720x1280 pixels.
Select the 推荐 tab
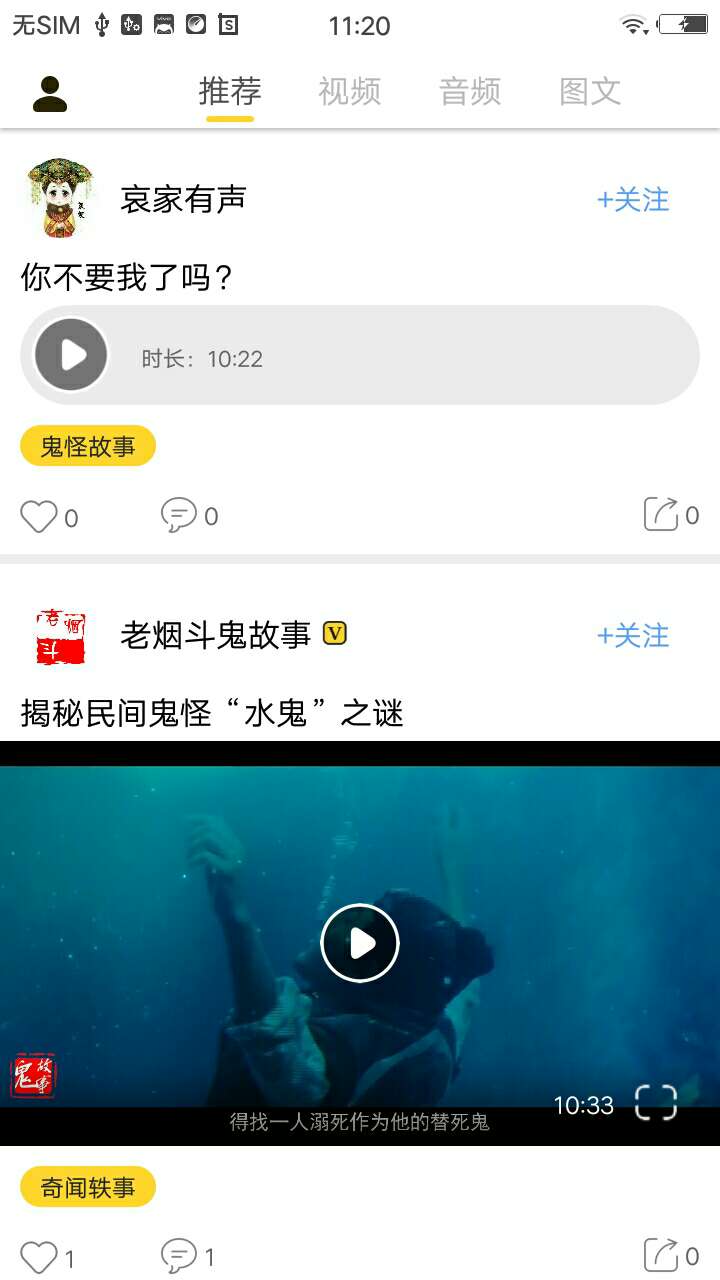[230, 92]
